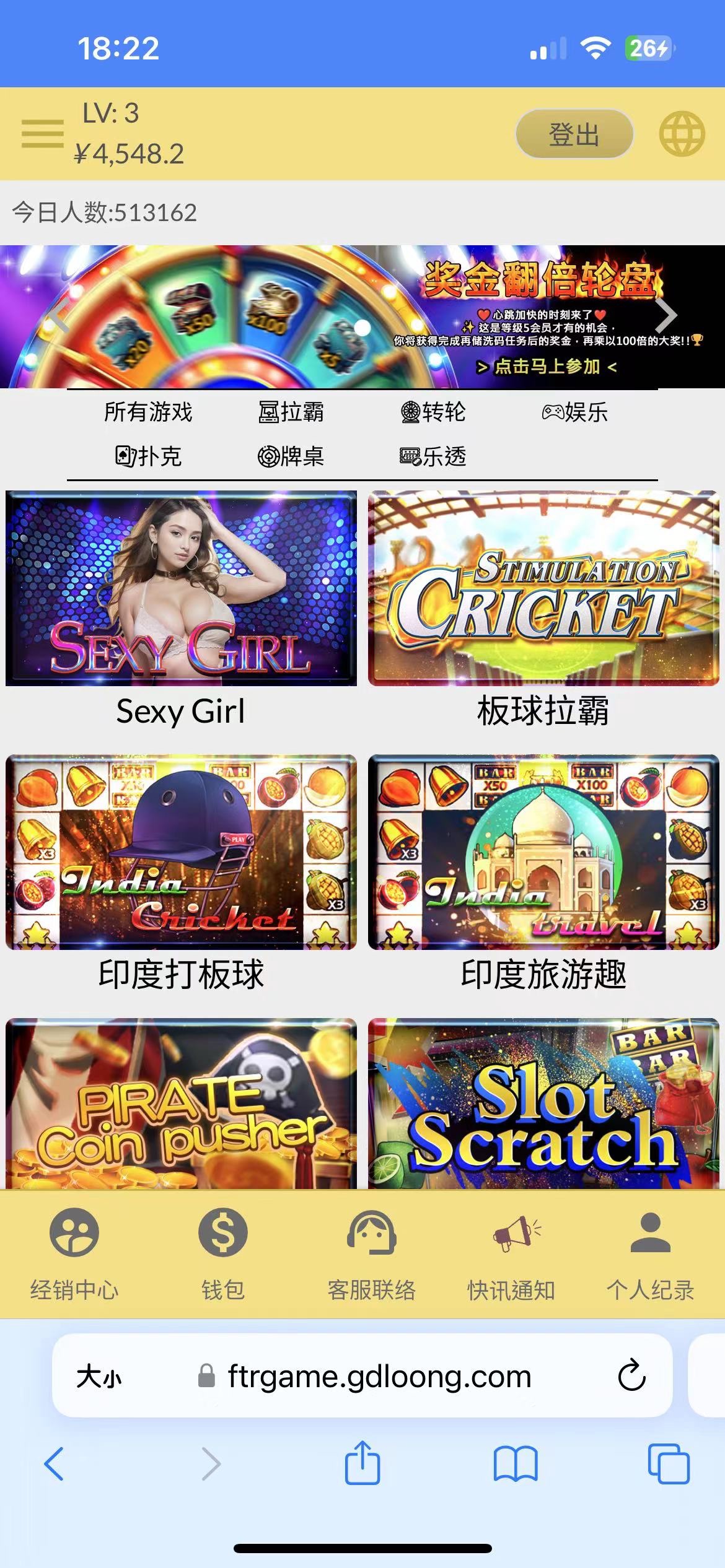Select the 娱乐 entertainment tab

point(575,412)
